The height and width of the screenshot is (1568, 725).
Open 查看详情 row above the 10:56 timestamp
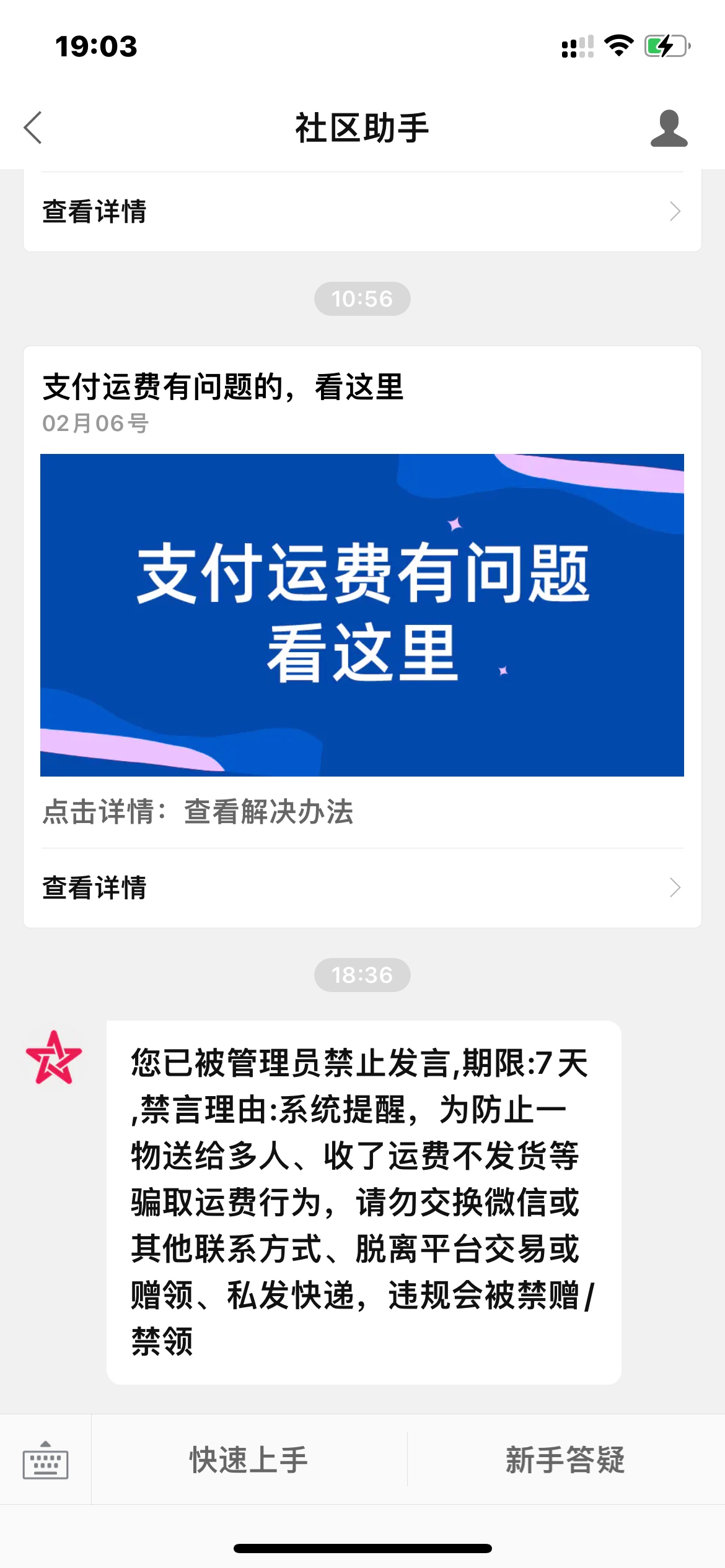(362, 212)
